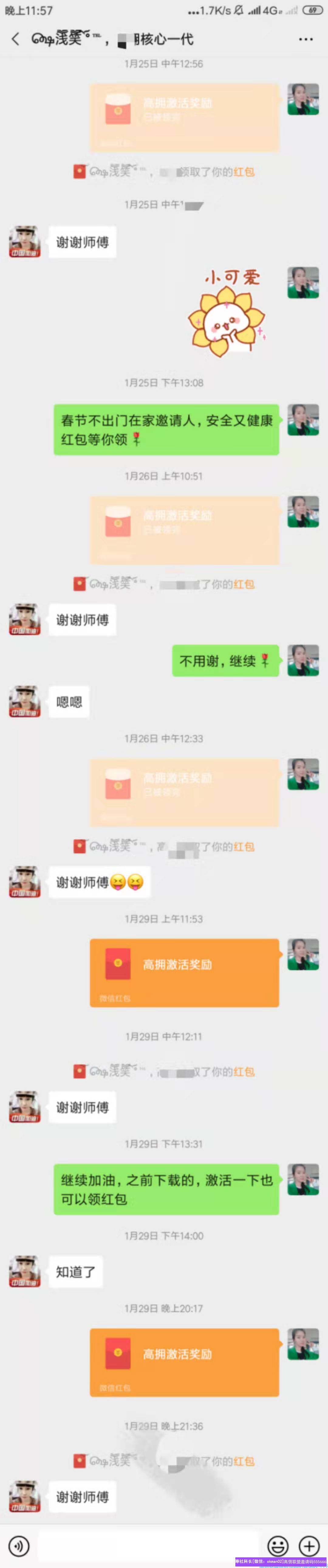Open the emoji picker
328x1568 pixels.
point(278,1545)
